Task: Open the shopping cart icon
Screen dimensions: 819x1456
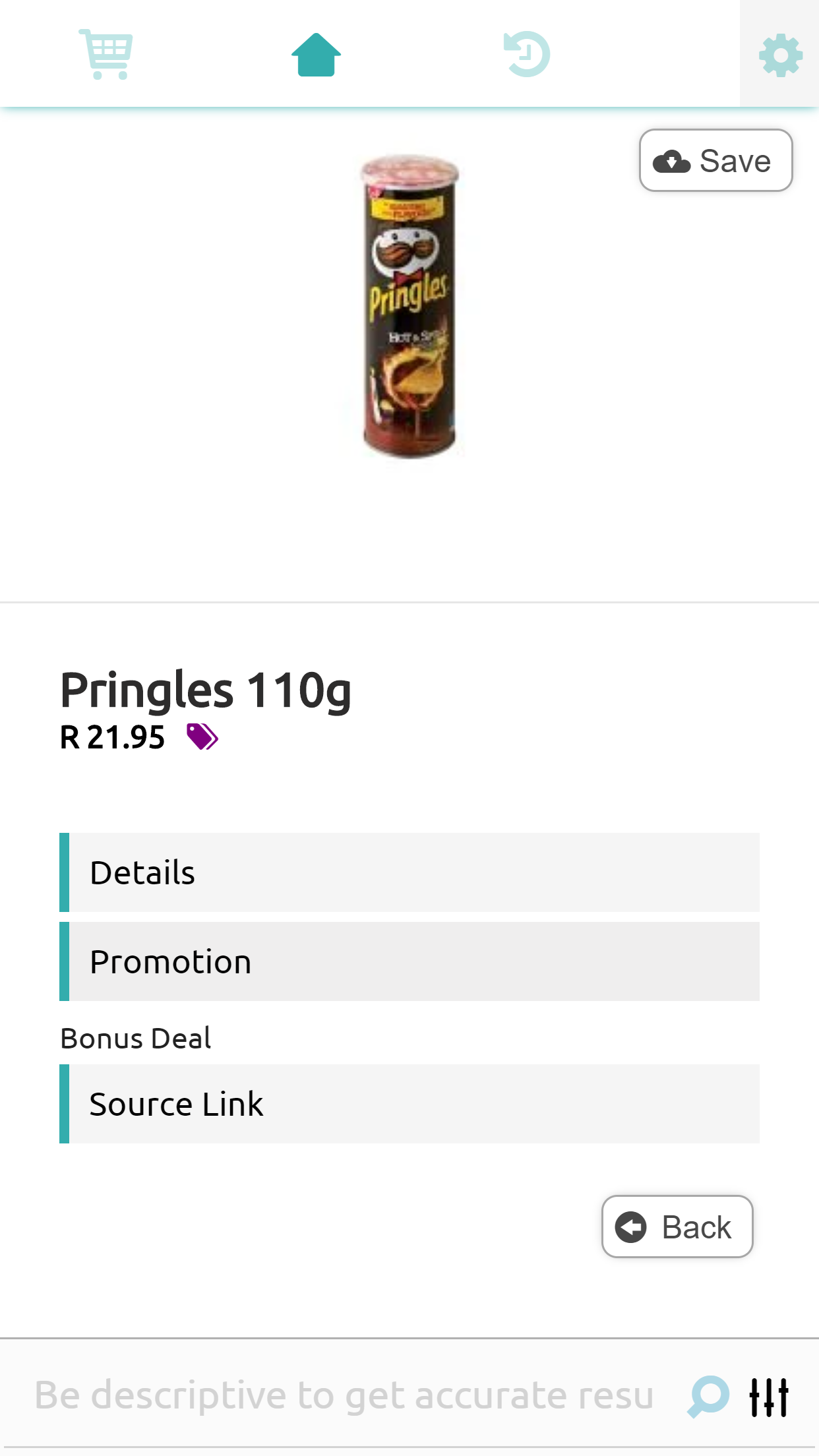Action: 106,53
